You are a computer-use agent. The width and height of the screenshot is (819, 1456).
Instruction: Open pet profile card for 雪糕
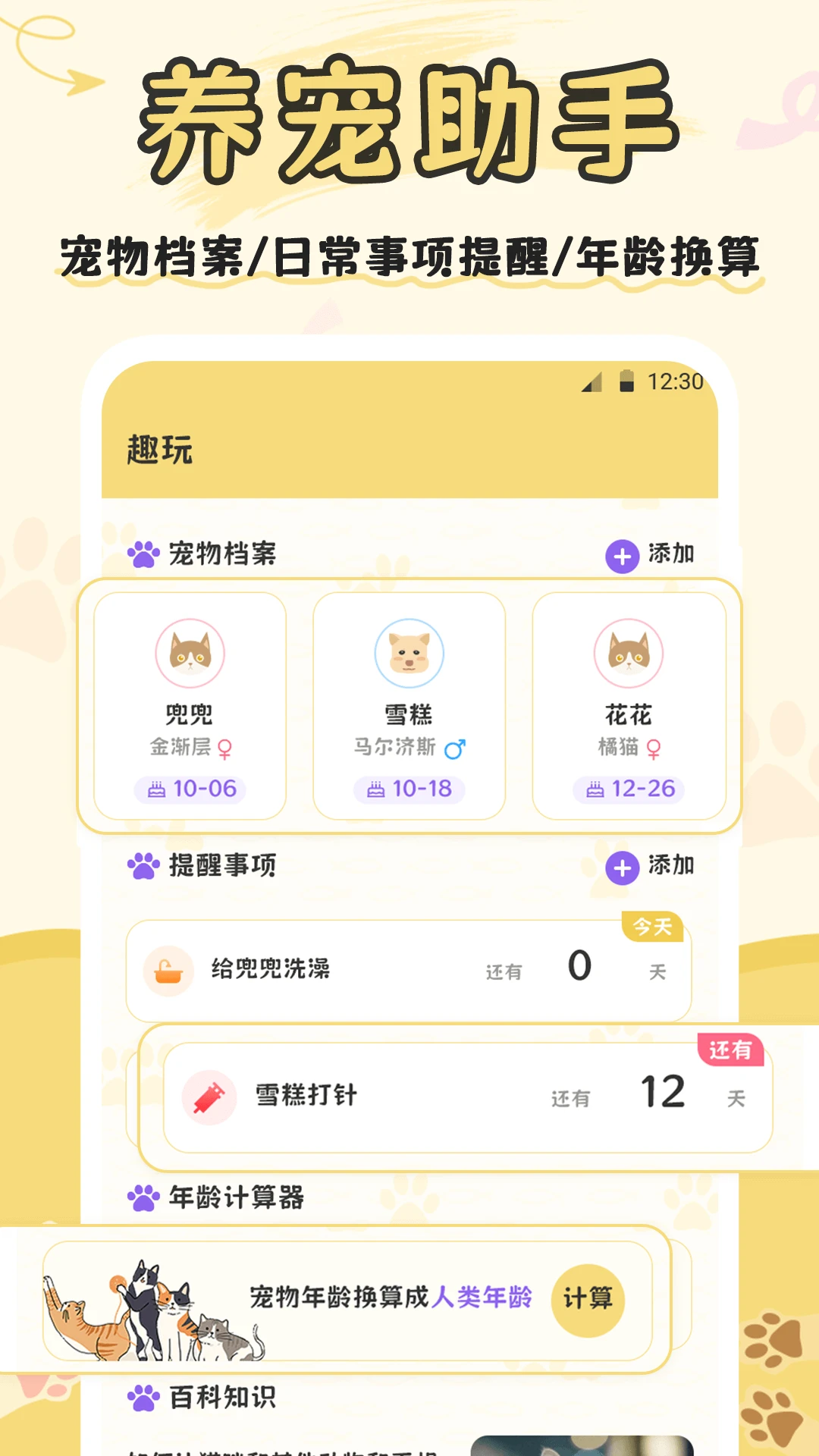409,705
